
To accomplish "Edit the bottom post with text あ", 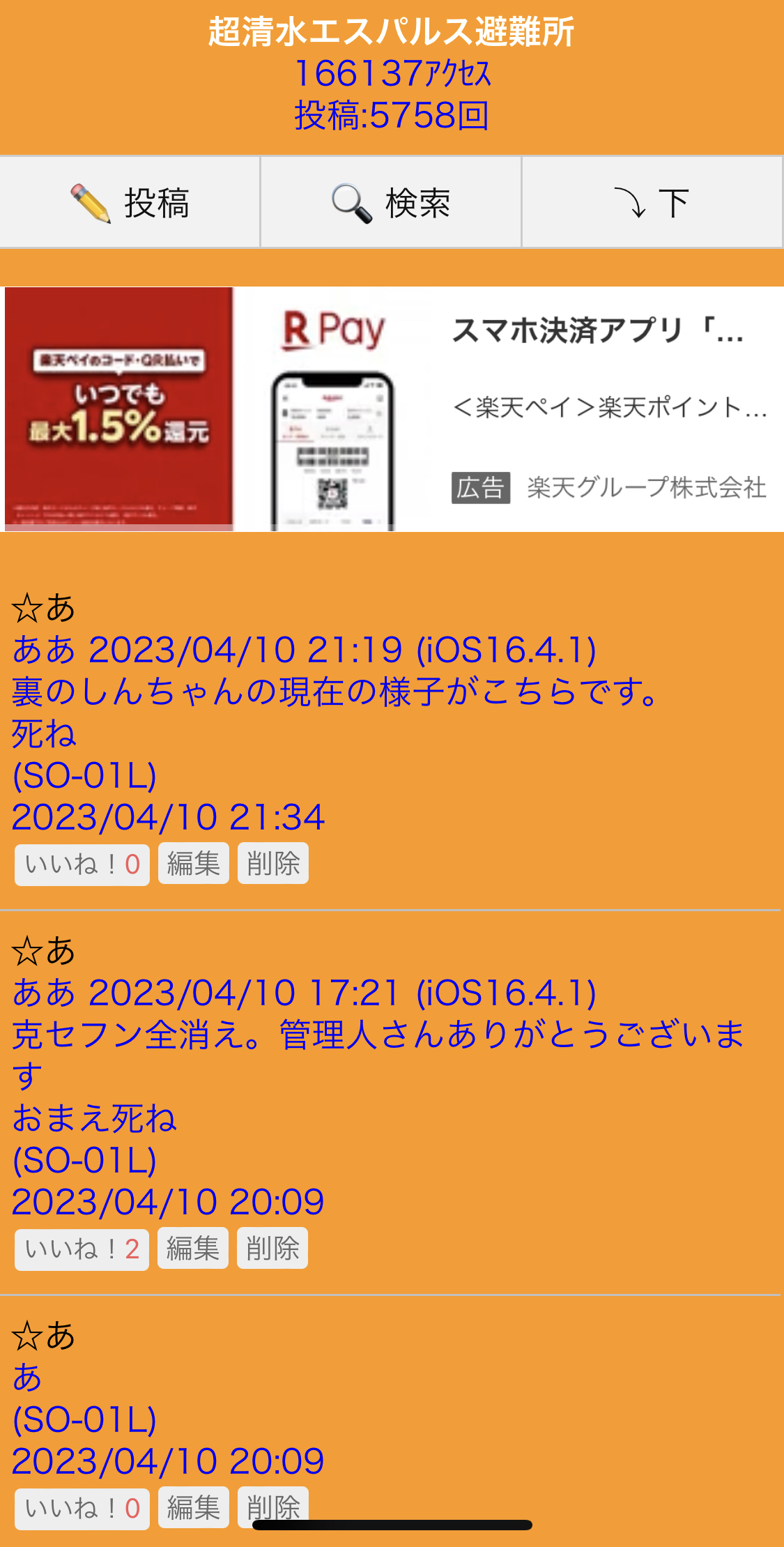I will (194, 1507).
